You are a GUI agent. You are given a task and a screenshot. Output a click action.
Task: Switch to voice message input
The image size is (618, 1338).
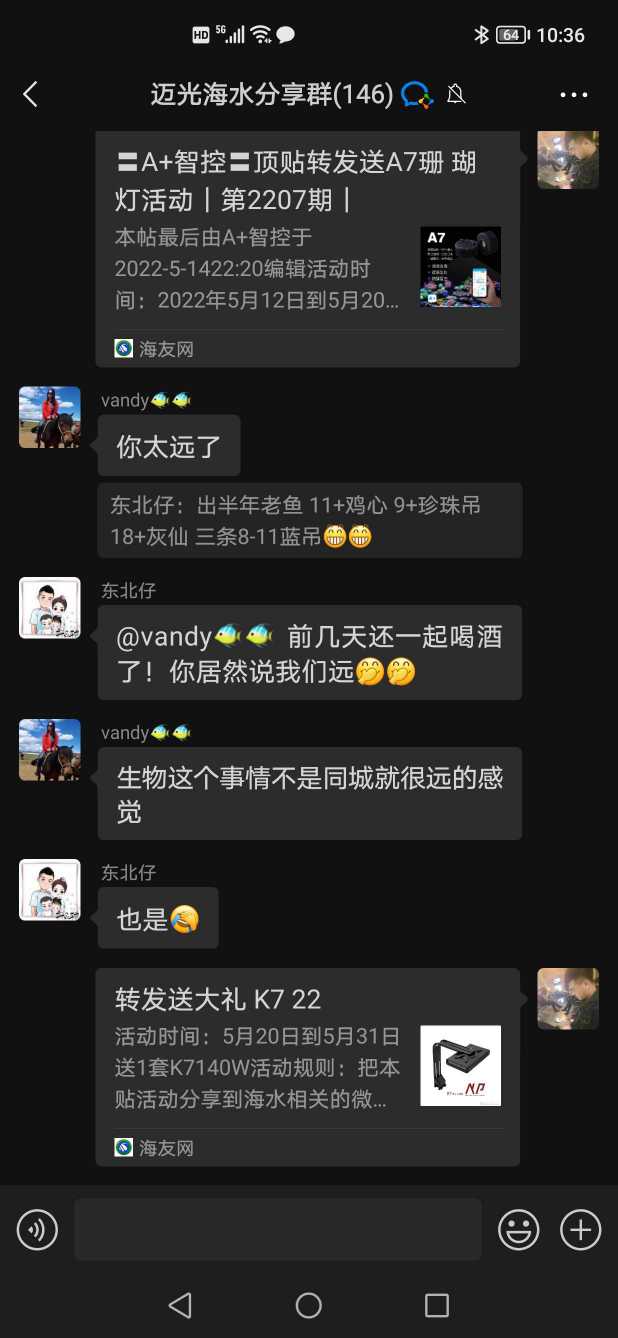point(37,1229)
